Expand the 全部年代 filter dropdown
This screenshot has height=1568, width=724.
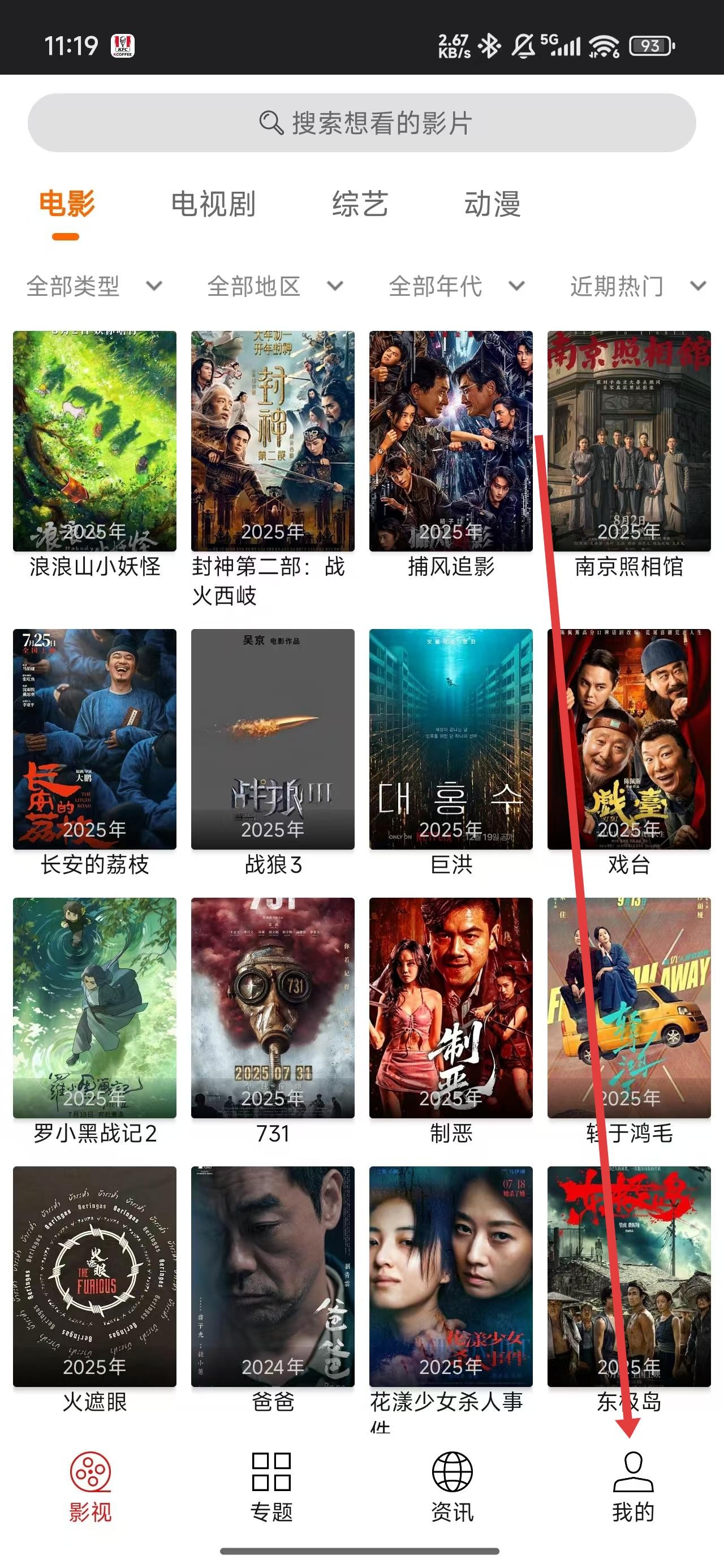456,286
